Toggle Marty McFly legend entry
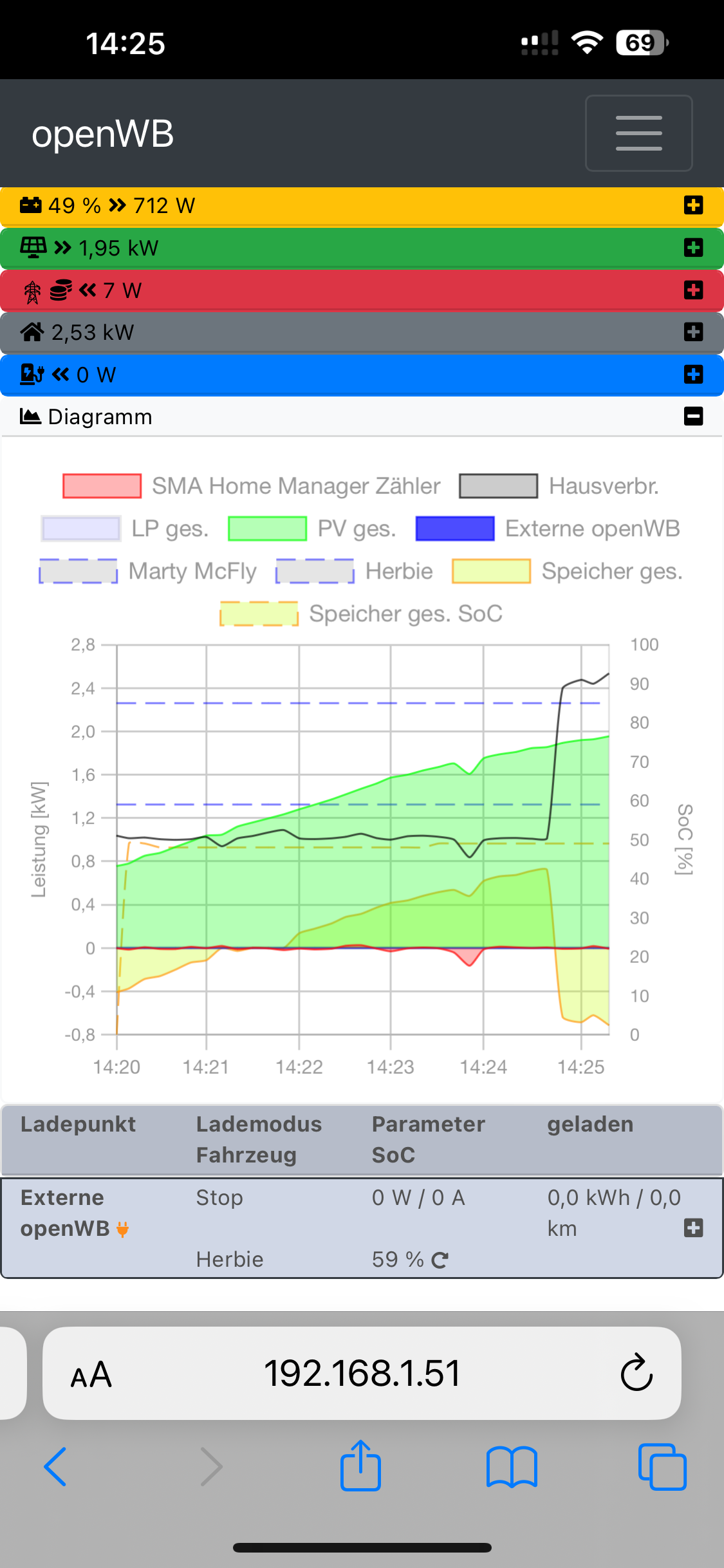The width and height of the screenshot is (724, 1568). click(x=148, y=571)
